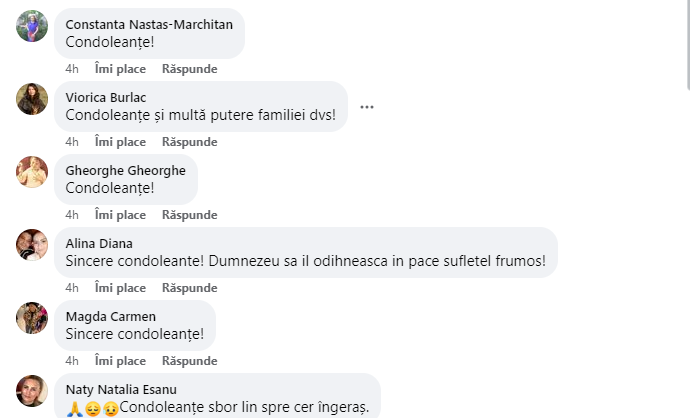Viewport: 690px width, 418px height.
Task: Like Viorica Burlac's comment
Action: pyautogui.click(x=120, y=142)
